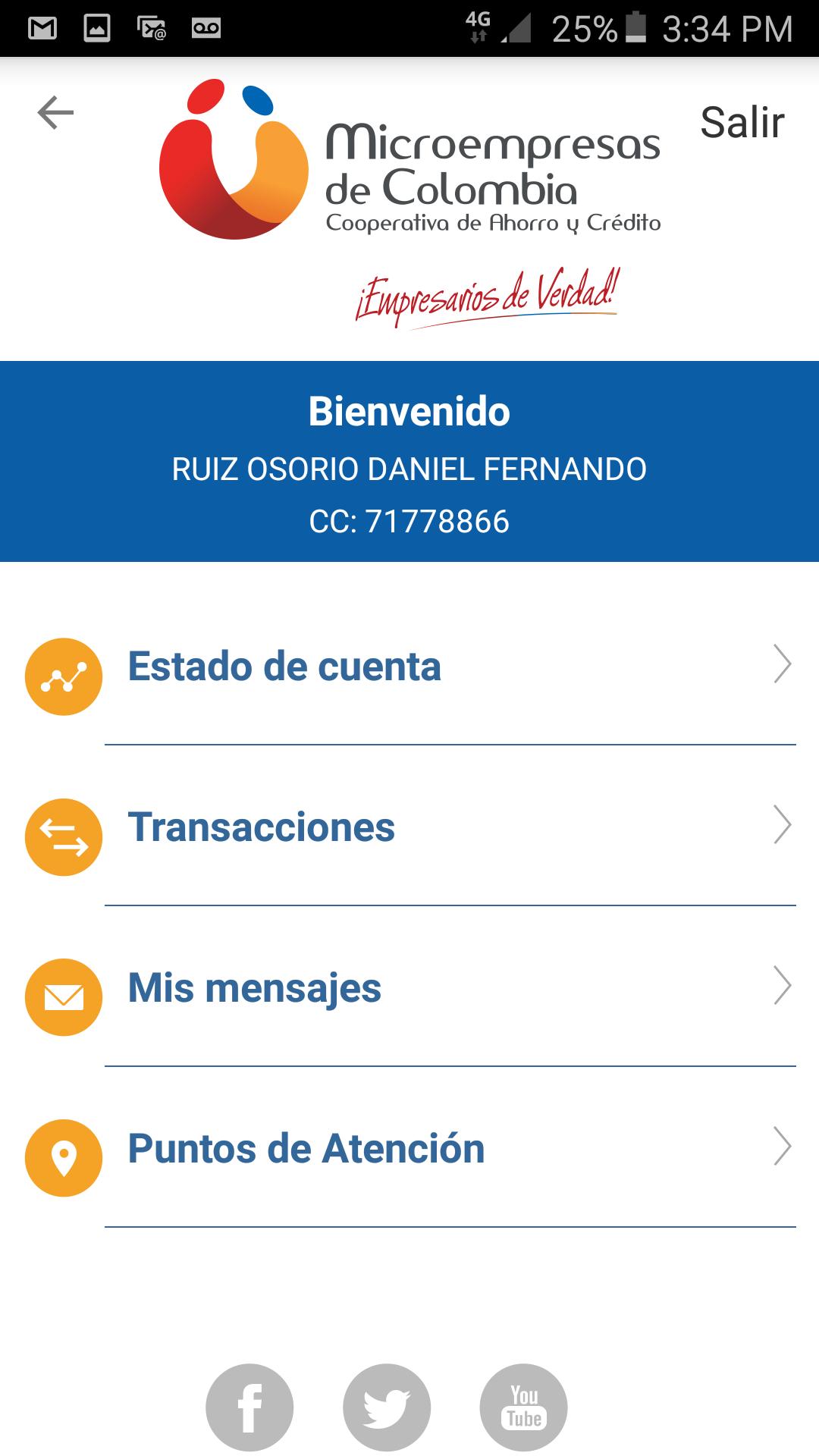This screenshot has height=1456, width=819.
Task: Tap the back arrow at top left
Action: click(55, 114)
